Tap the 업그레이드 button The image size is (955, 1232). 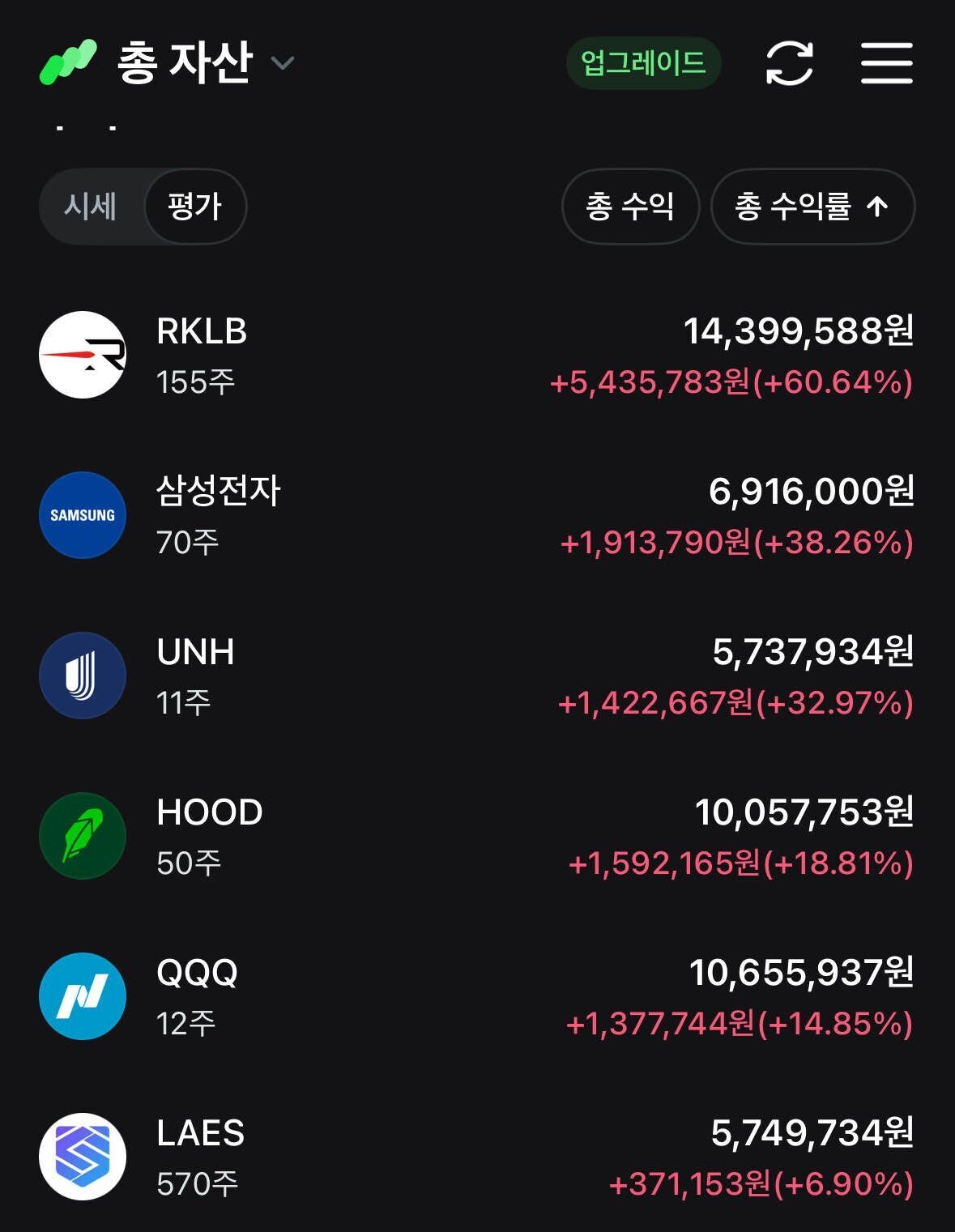(x=643, y=63)
